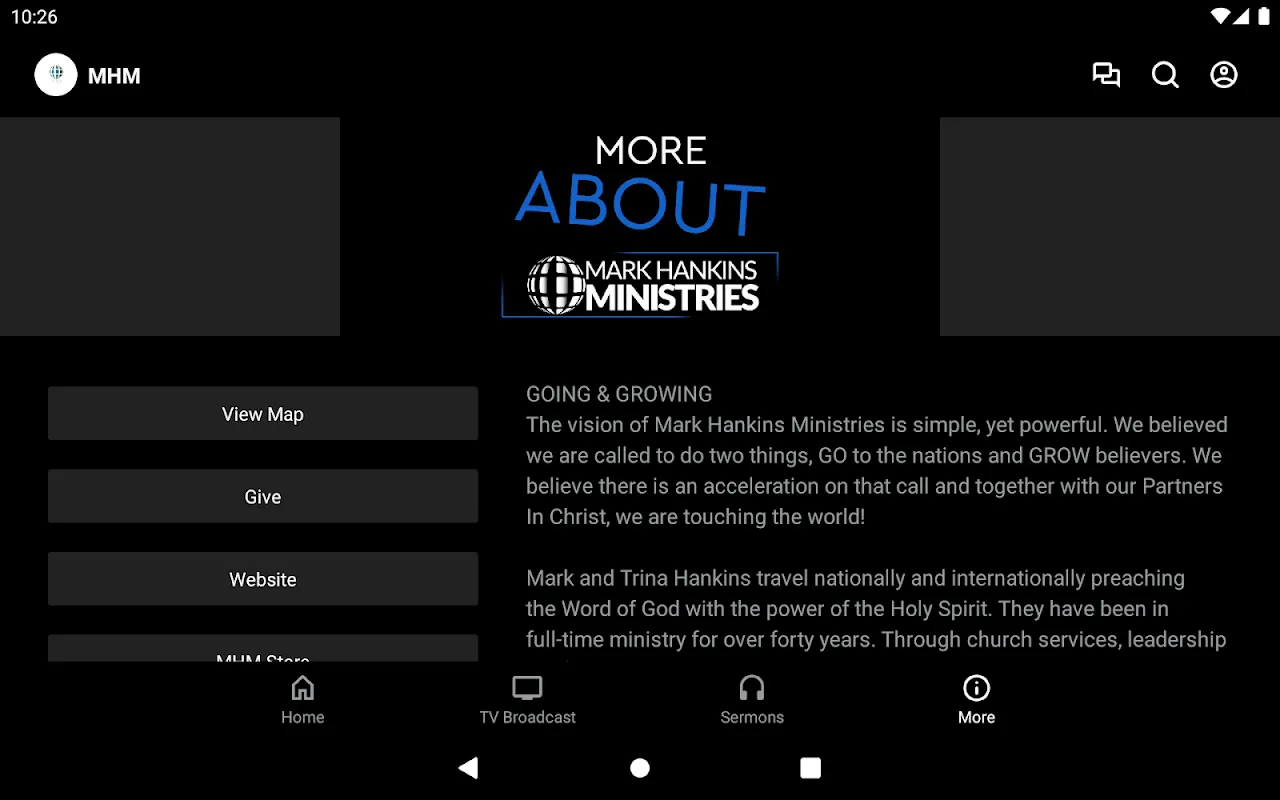Open the Website button

tap(263, 579)
